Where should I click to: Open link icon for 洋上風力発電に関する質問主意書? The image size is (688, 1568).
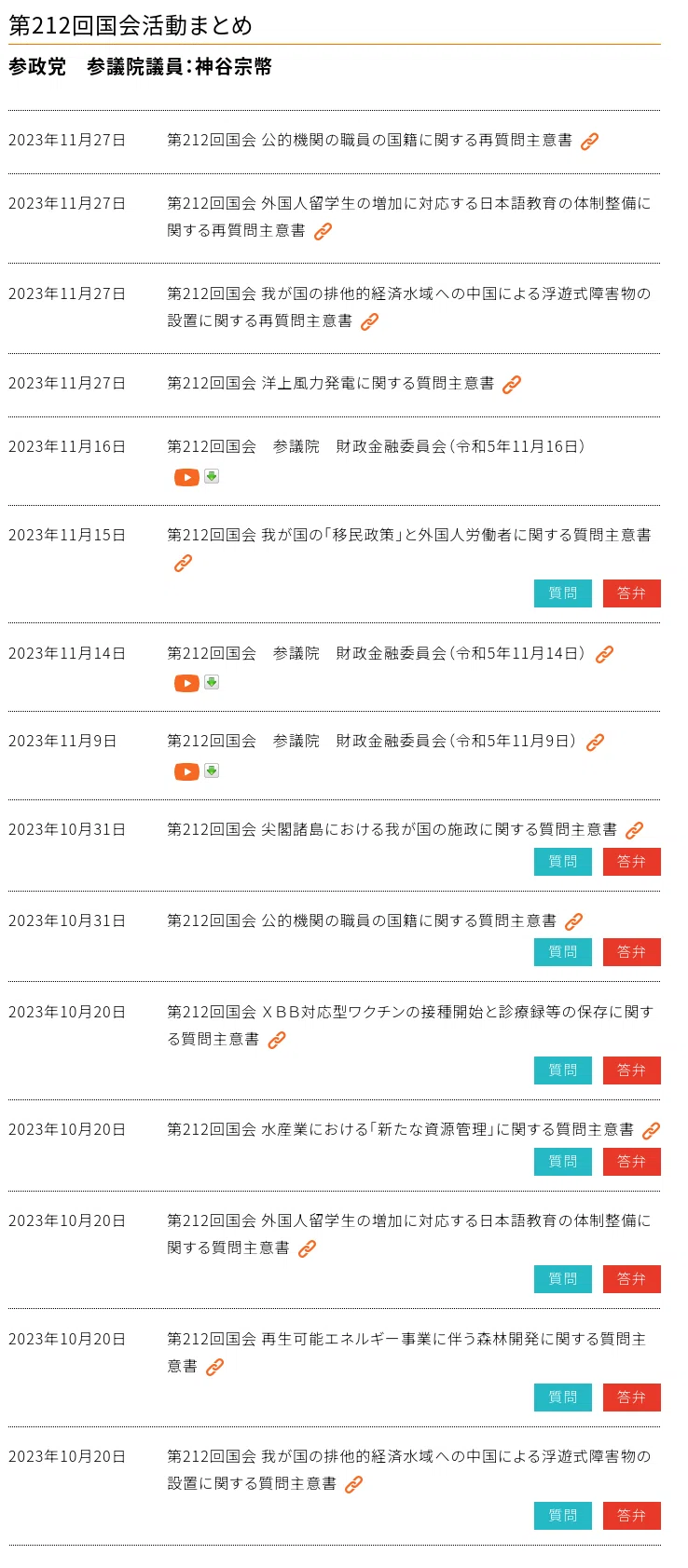pyautogui.click(x=512, y=385)
